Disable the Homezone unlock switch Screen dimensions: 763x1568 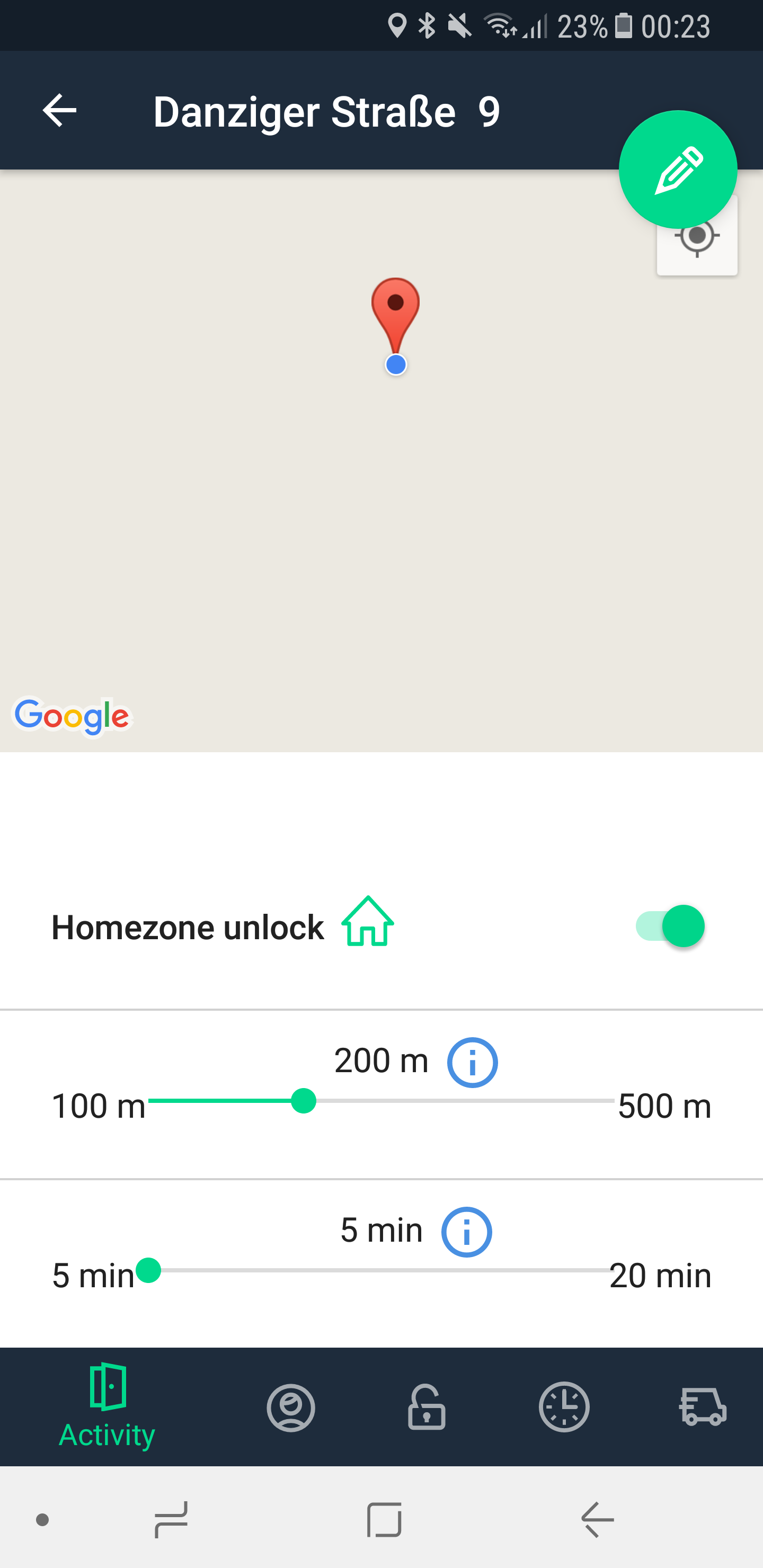coord(670,926)
